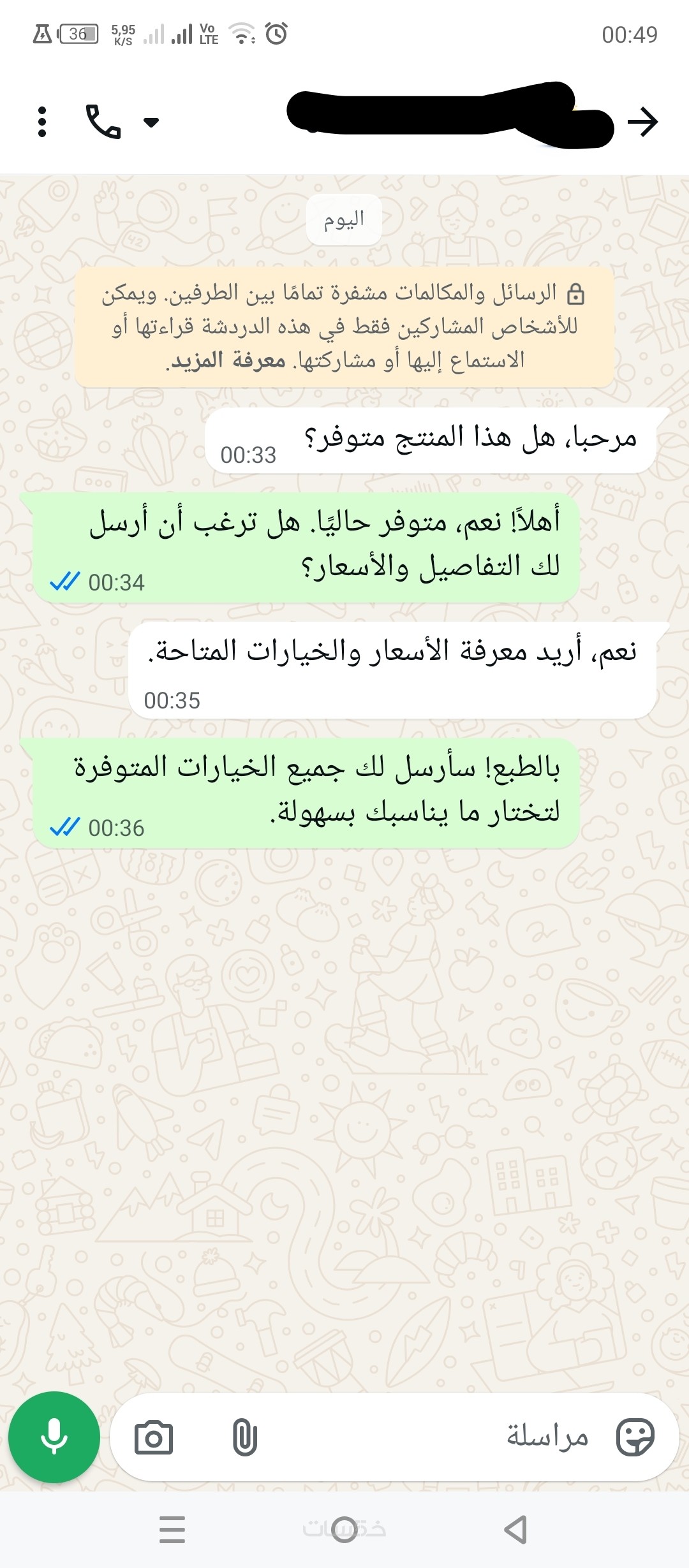Image resolution: width=689 pixels, height=1568 pixels.
Task: Tap the system back triangle button
Action: (515, 1530)
